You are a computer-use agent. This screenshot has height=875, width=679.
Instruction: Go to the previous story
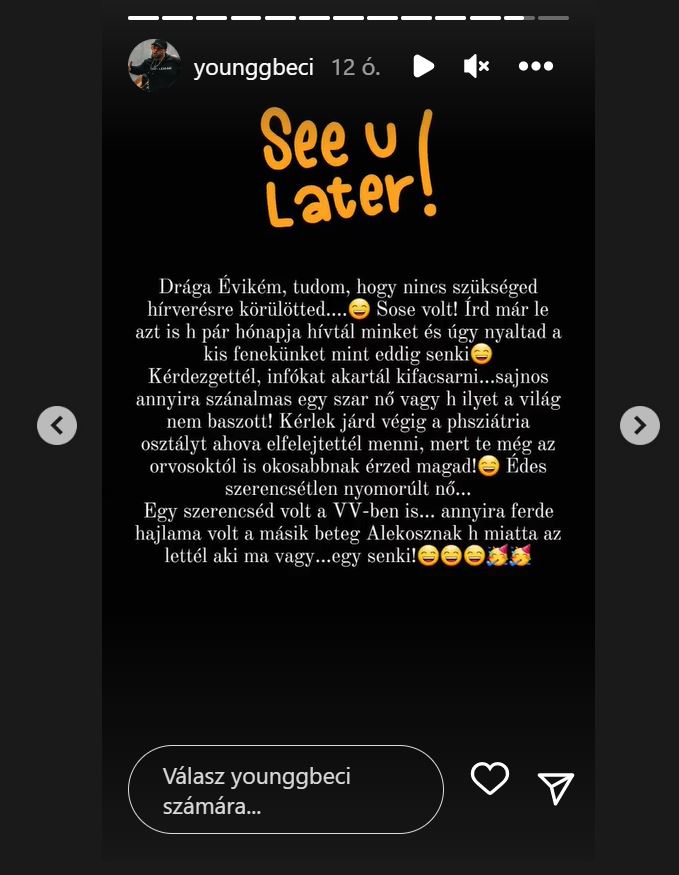click(57, 425)
